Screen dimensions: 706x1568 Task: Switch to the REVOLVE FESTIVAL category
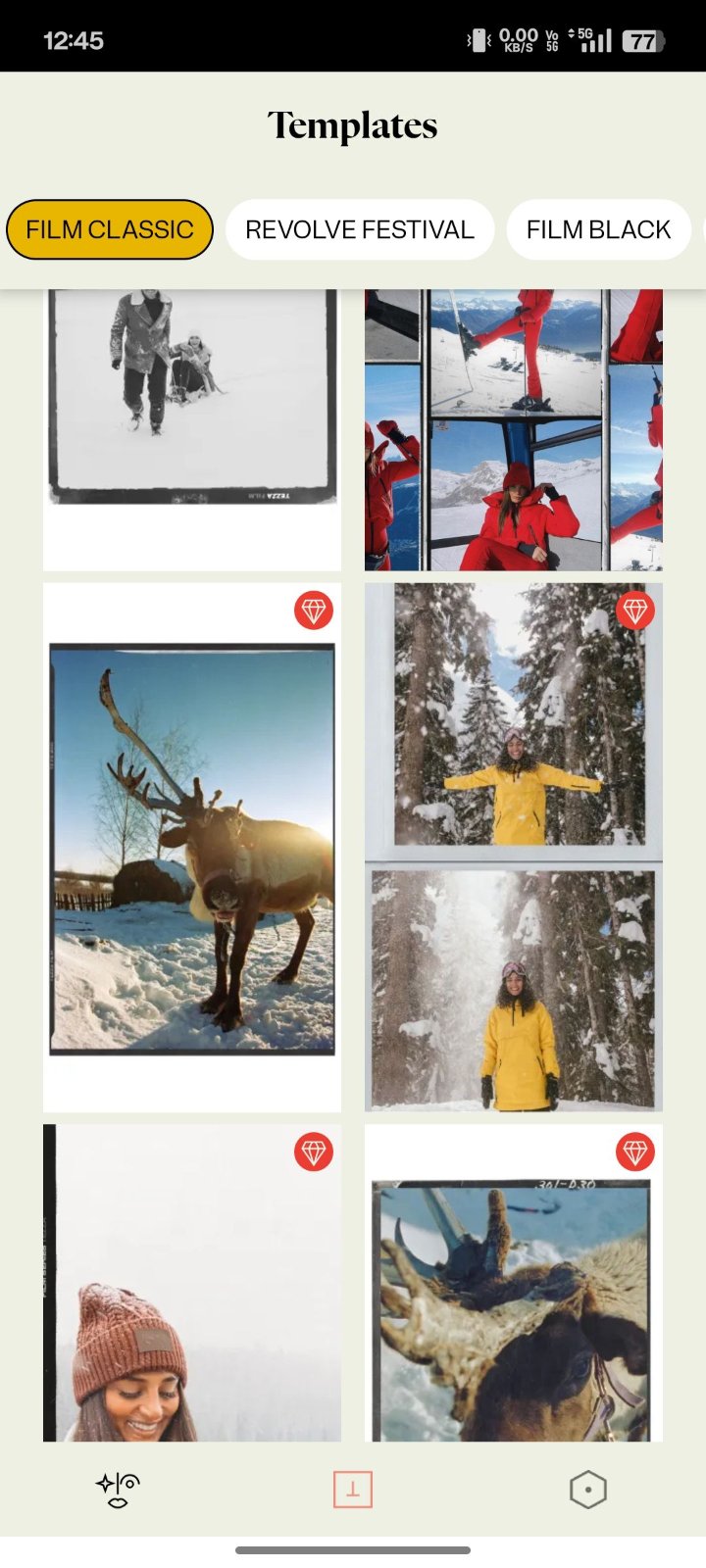(359, 229)
